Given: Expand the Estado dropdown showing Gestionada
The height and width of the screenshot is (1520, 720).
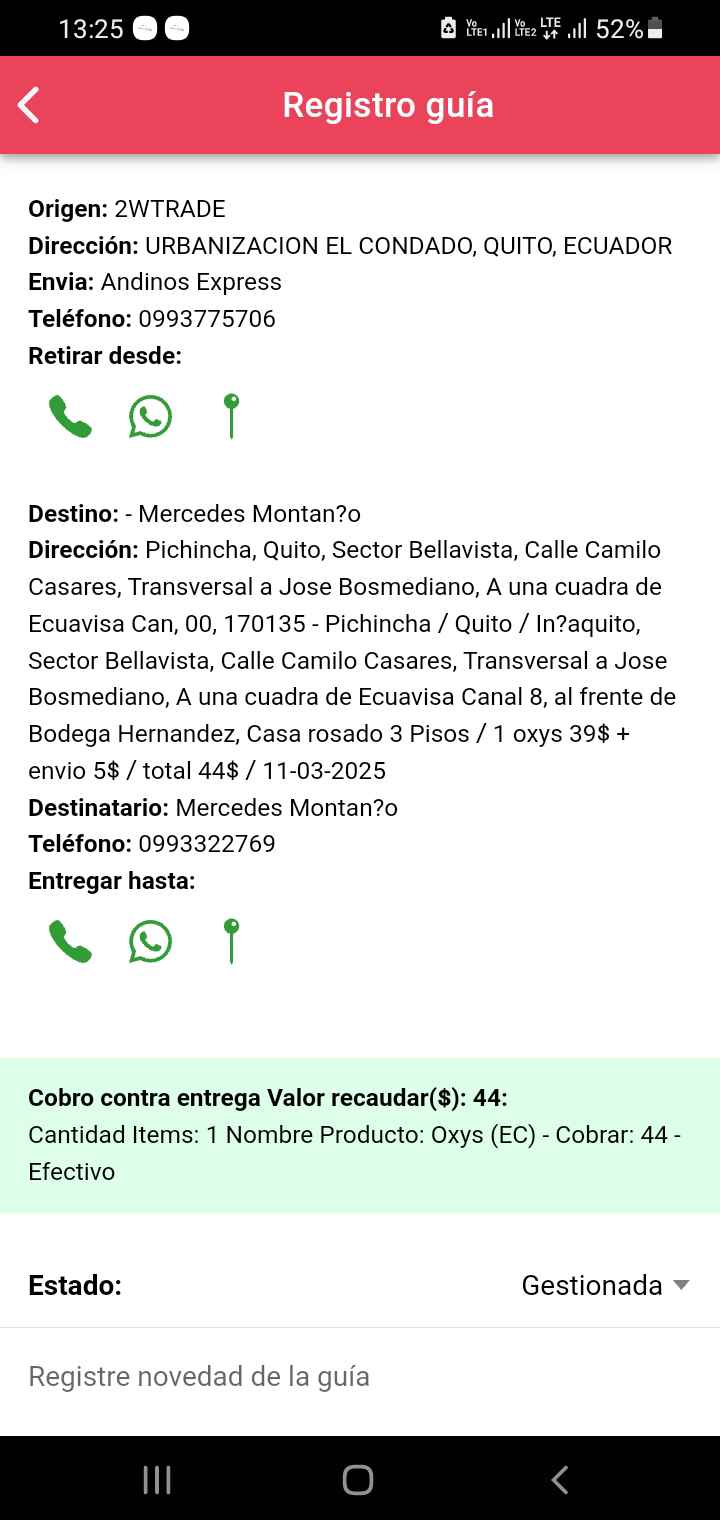Looking at the screenshot, I should click(x=605, y=1285).
